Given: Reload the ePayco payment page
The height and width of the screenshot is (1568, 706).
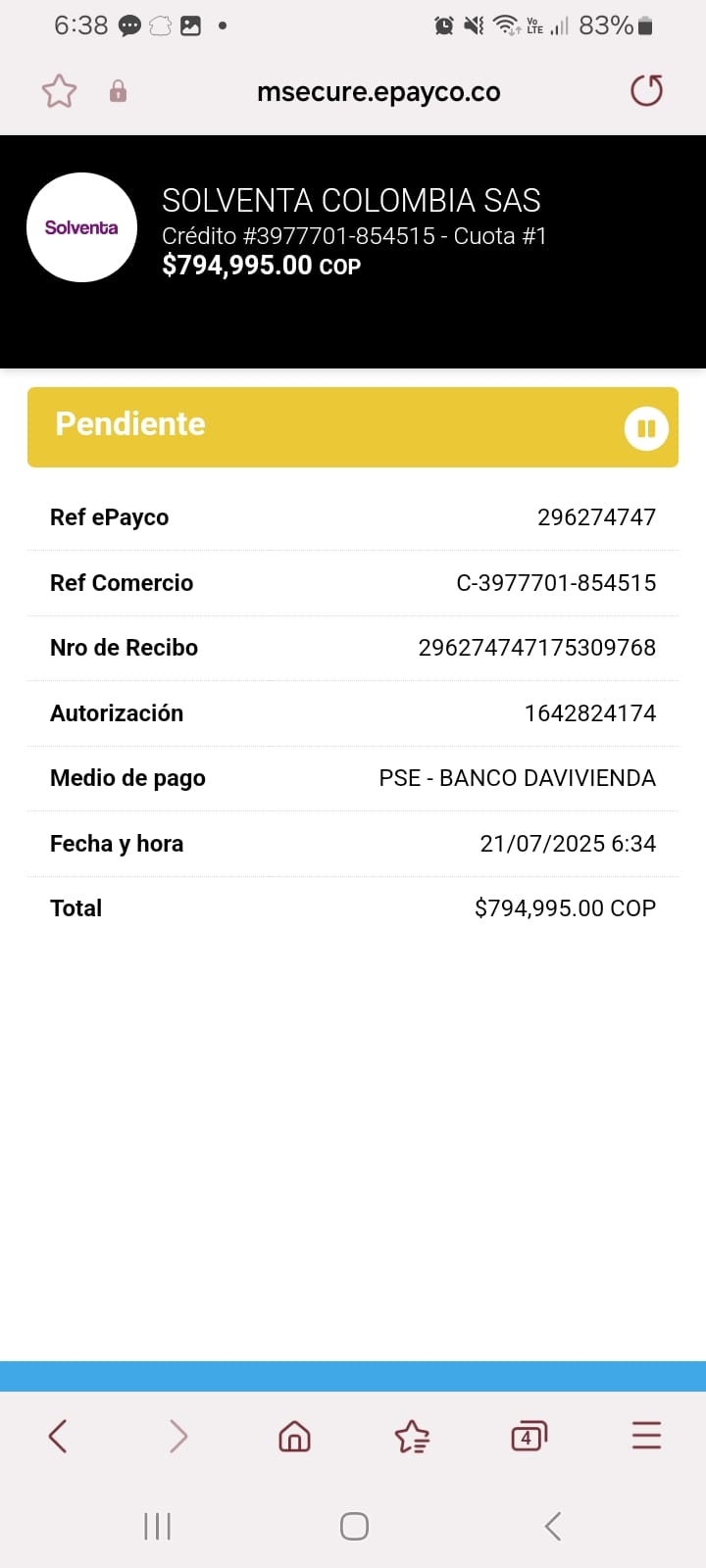Looking at the screenshot, I should [x=646, y=91].
